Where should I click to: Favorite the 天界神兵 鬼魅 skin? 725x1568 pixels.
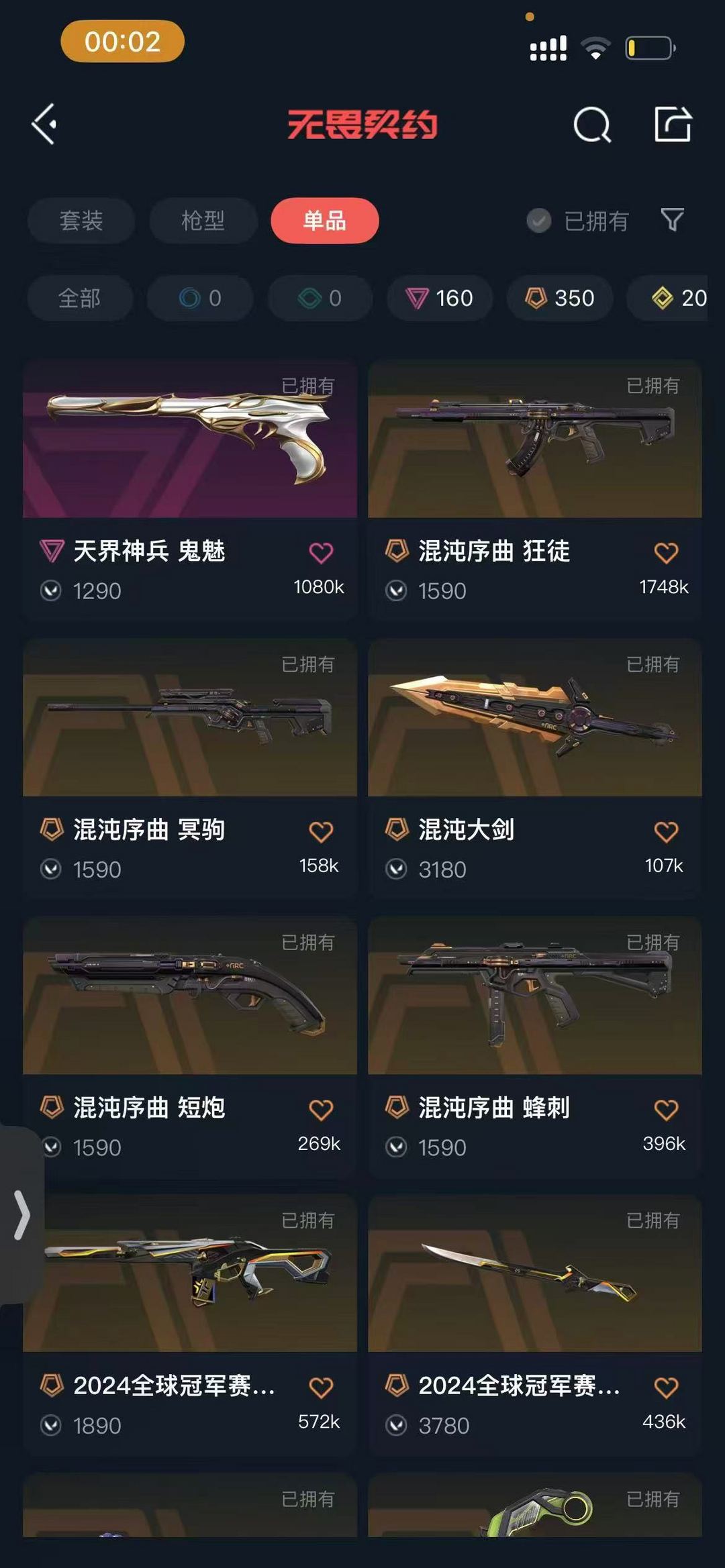pyautogui.click(x=321, y=552)
